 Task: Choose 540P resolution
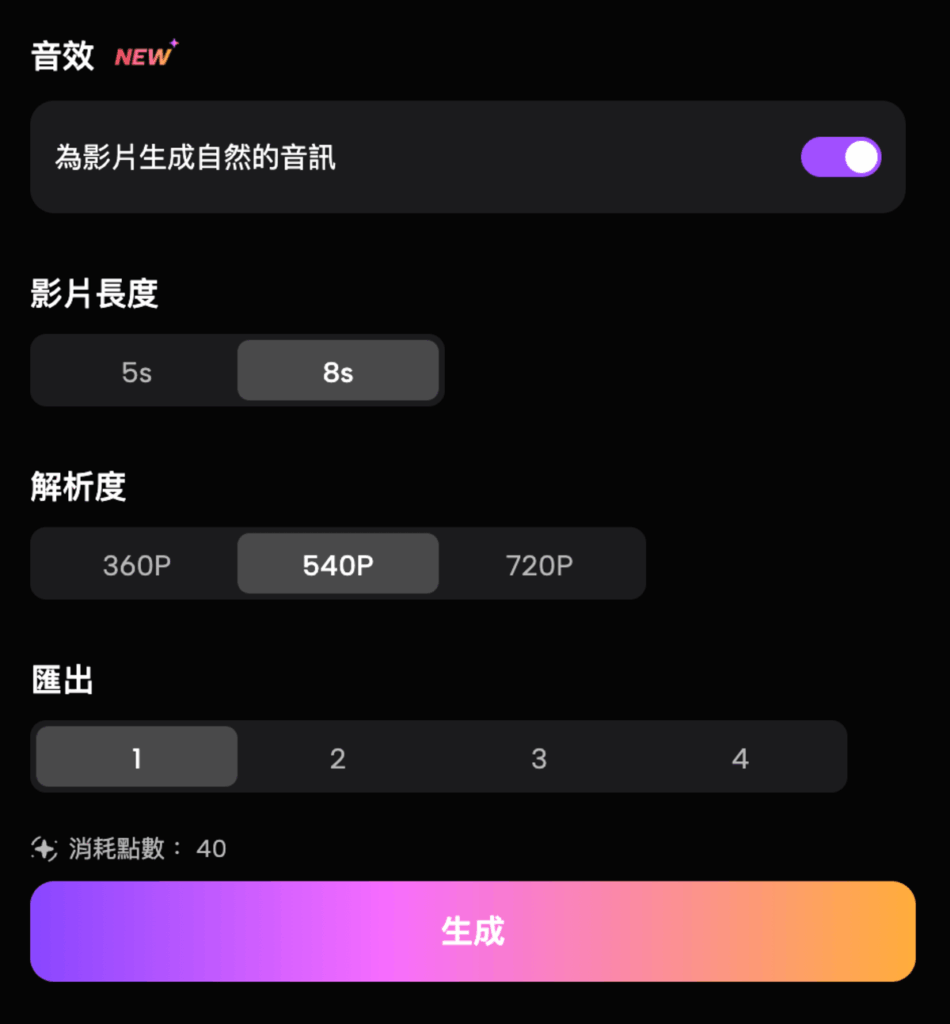coord(337,564)
